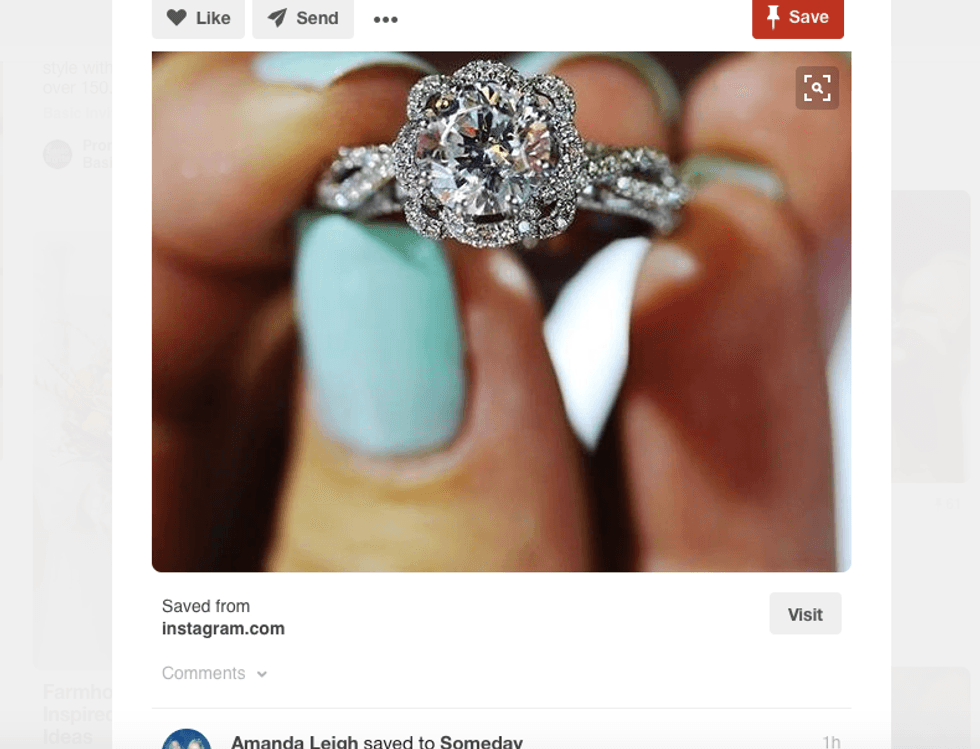
Task: Open the diamond ring image
Action: [x=500, y=330]
